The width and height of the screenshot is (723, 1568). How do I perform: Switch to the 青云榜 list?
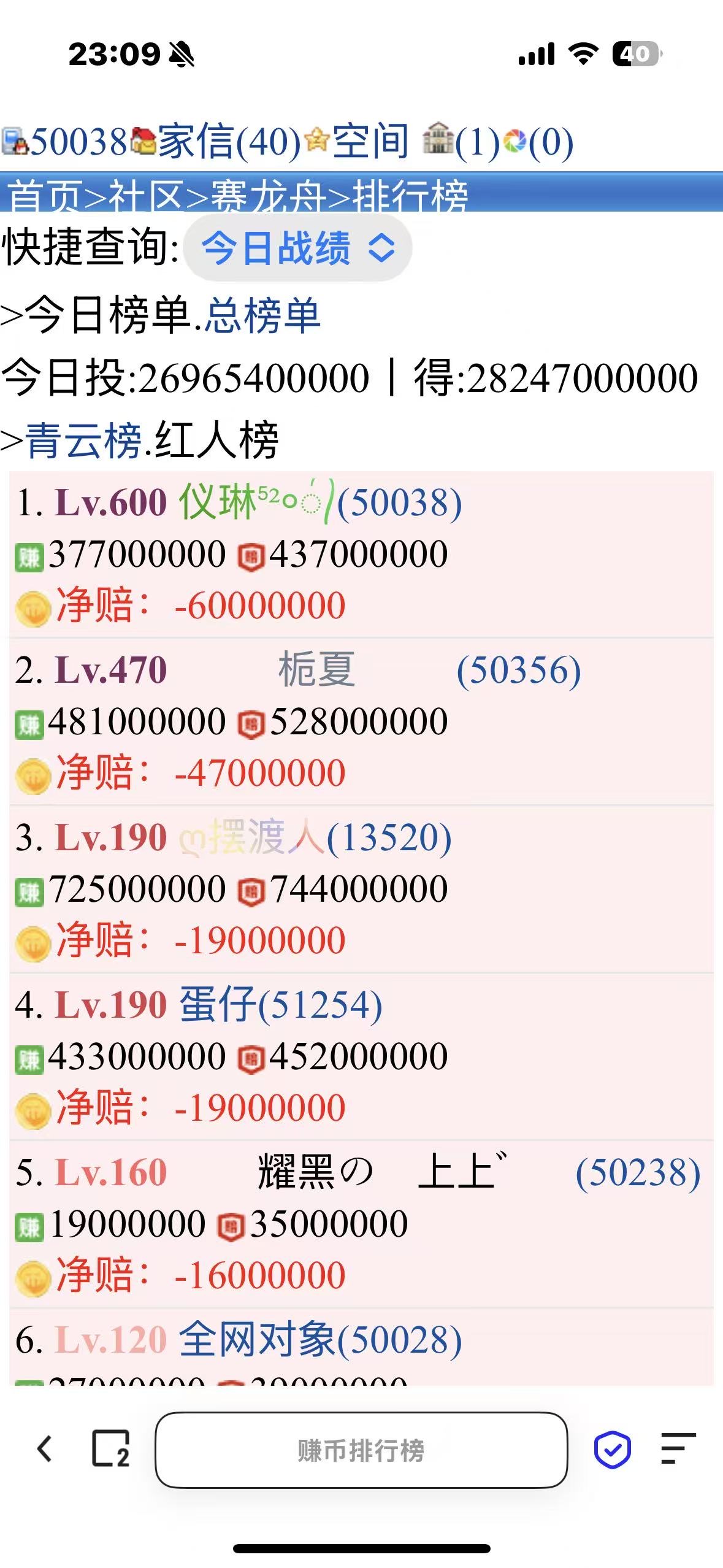click(x=83, y=440)
